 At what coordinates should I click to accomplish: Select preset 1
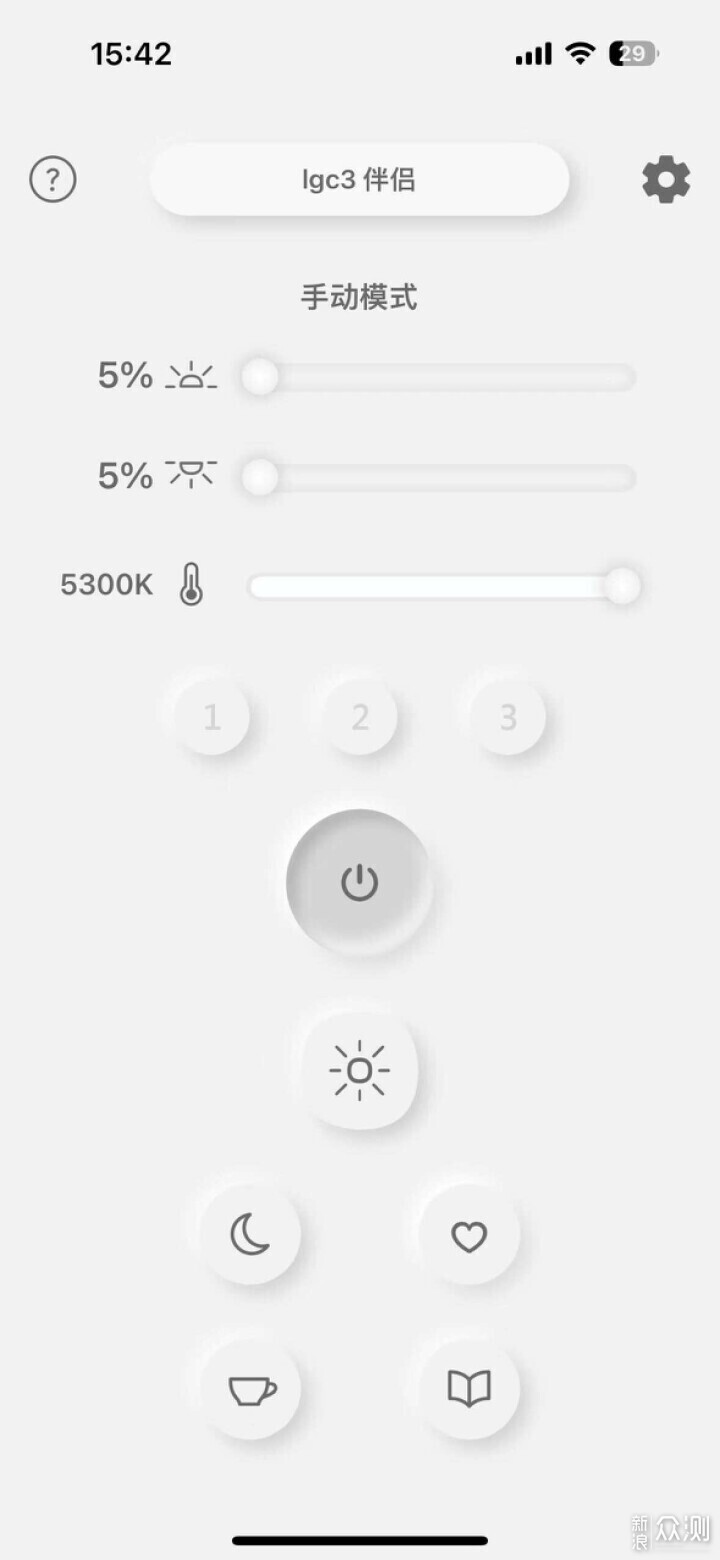pos(212,717)
